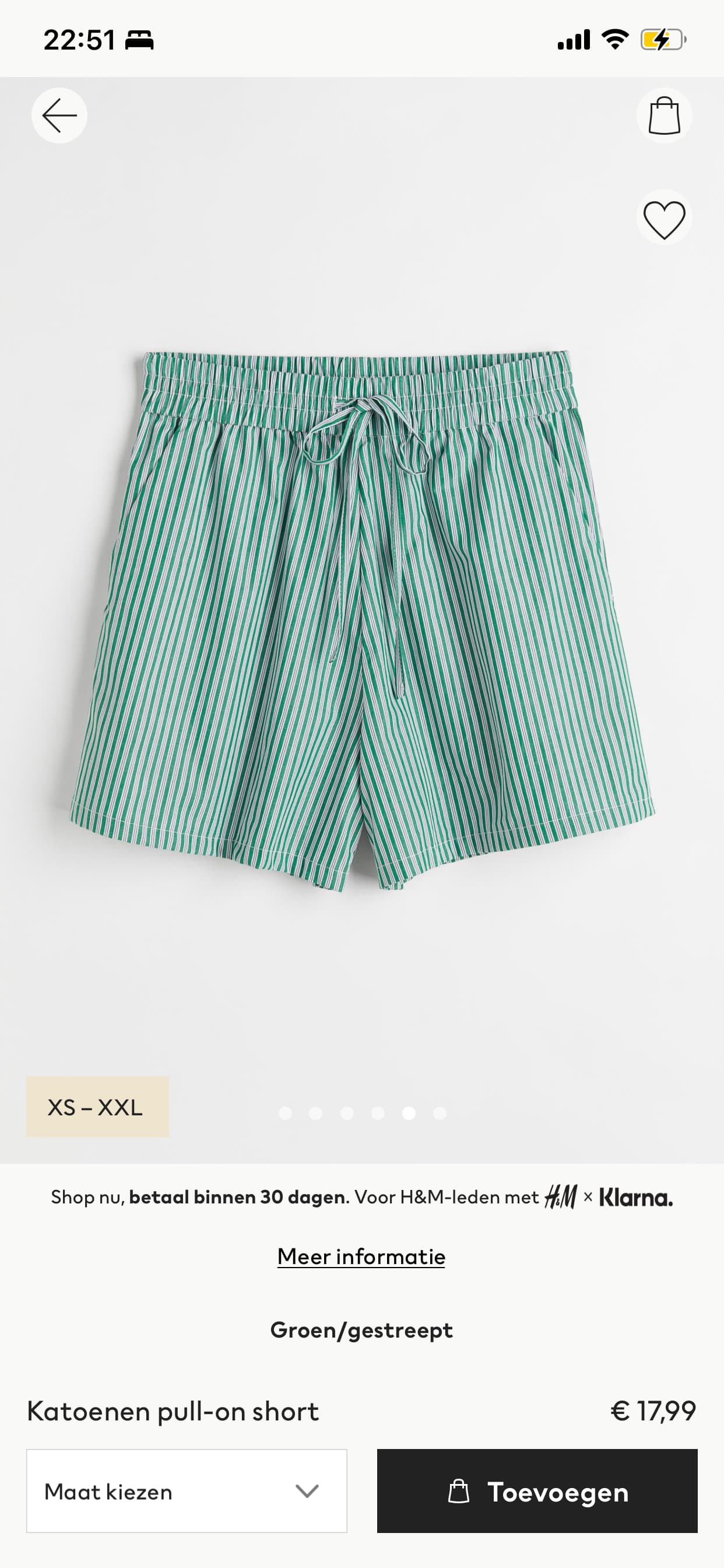Go back using the arrow icon
This screenshot has width=724, height=1568.
[x=59, y=116]
